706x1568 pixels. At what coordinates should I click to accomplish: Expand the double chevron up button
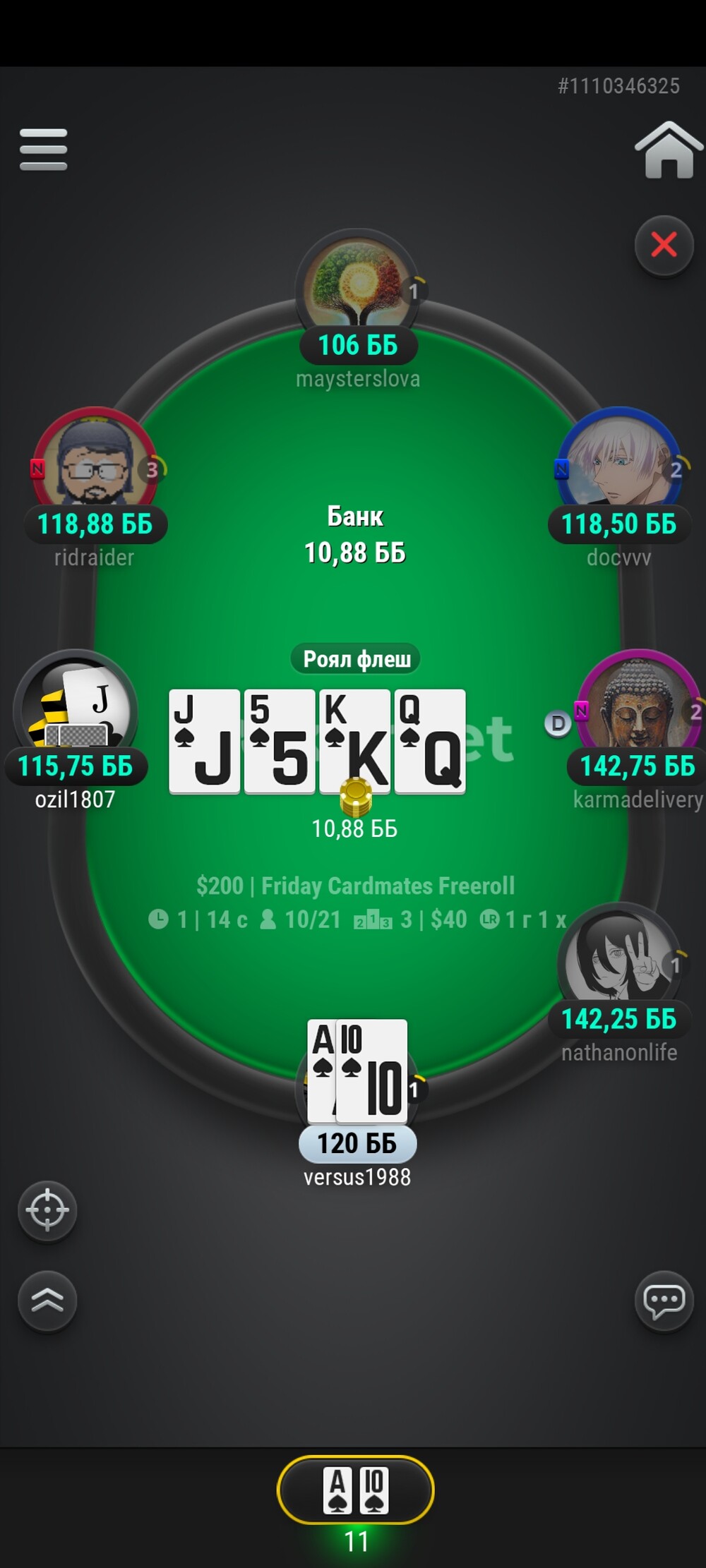47,1301
